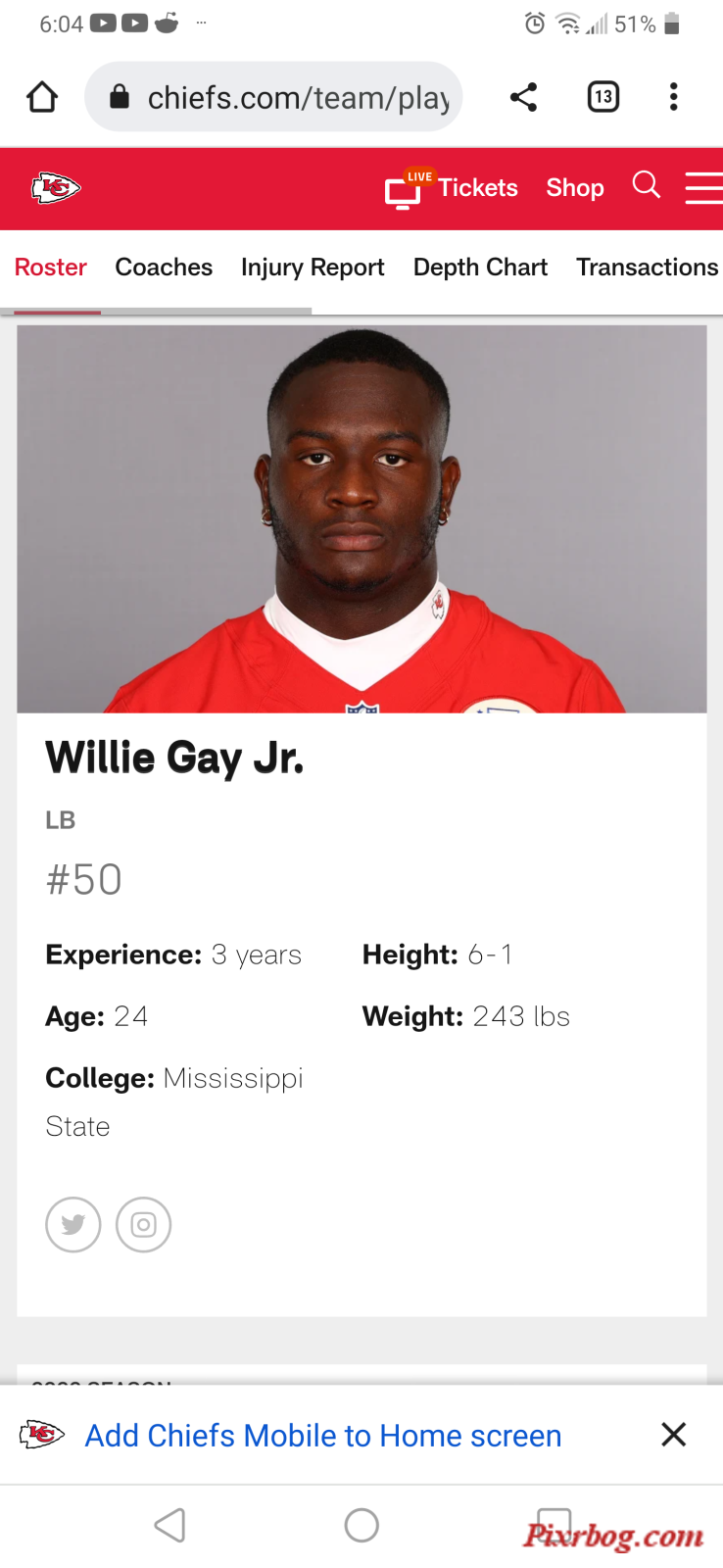Open the hamburger menu
The height and width of the screenshot is (1568, 723).
[704, 188]
